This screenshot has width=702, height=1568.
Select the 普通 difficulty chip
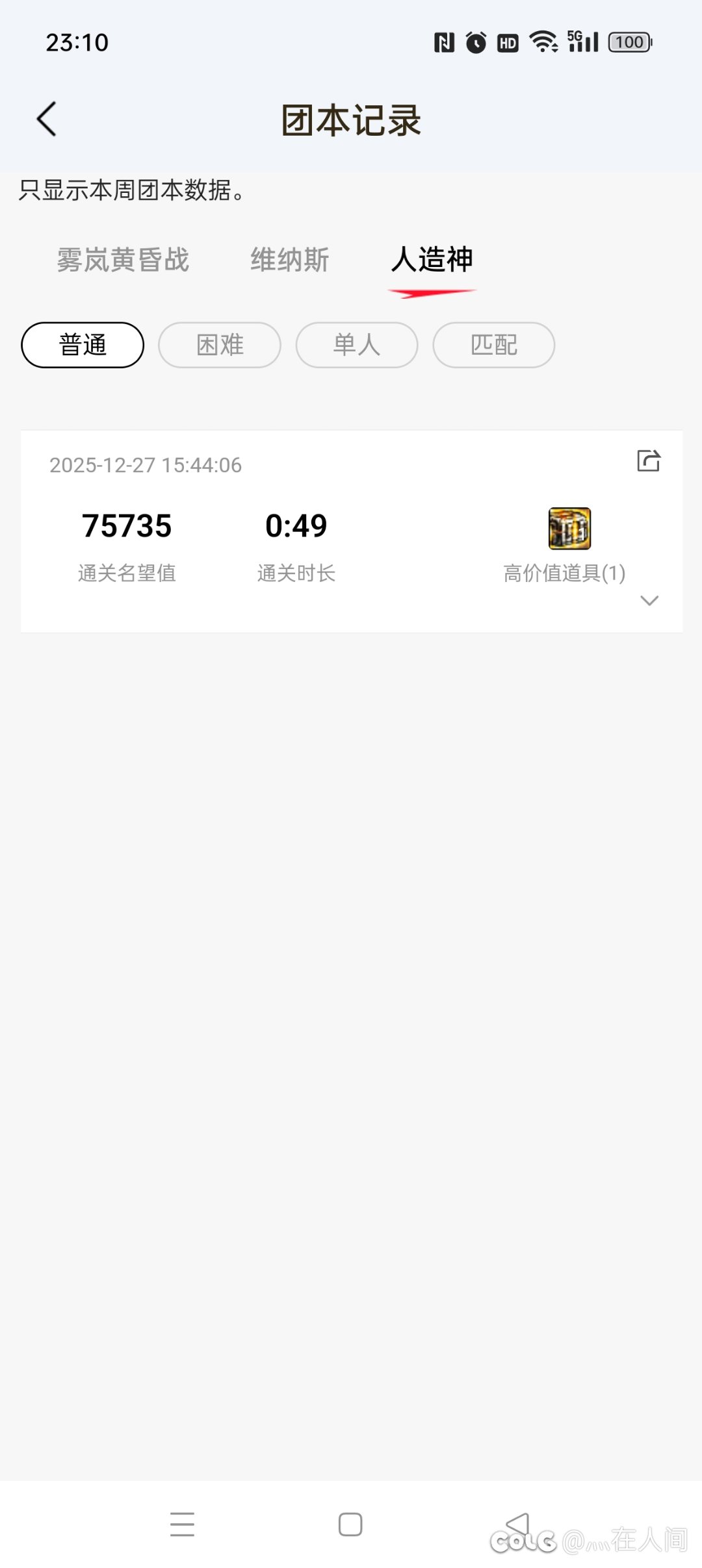pyautogui.click(x=83, y=345)
